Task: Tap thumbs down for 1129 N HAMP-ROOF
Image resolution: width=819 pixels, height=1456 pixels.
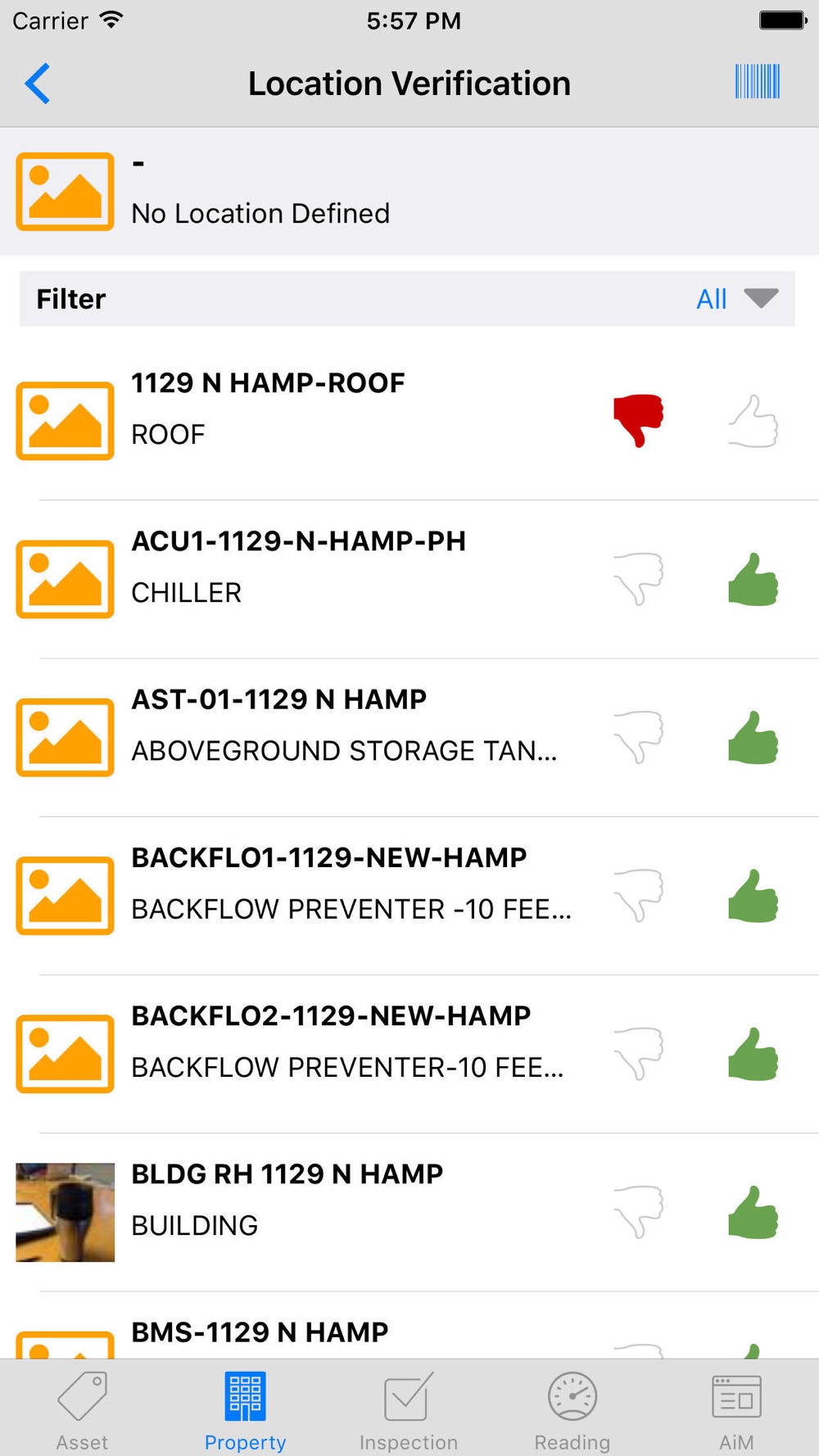Action: click(x=638, y=421)
